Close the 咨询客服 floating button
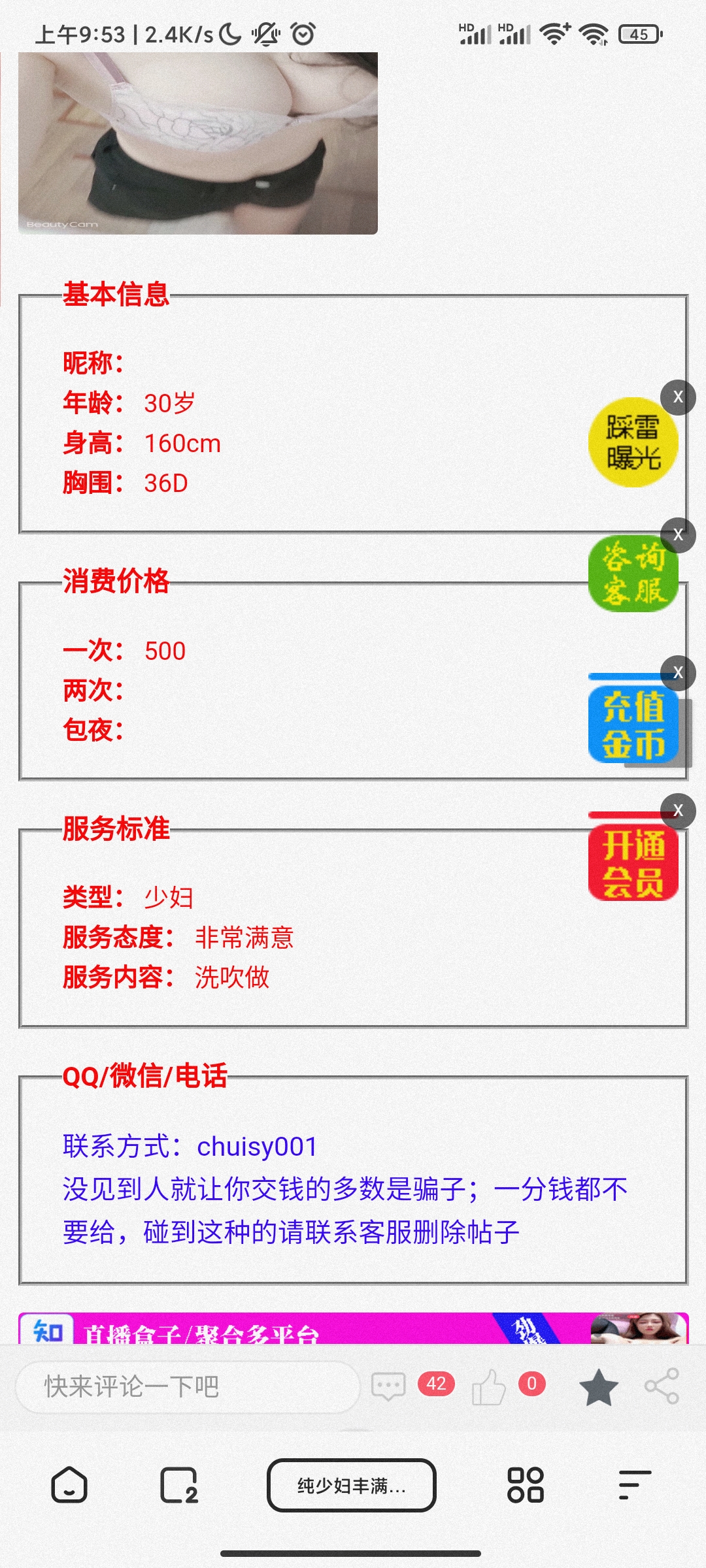 678,534
